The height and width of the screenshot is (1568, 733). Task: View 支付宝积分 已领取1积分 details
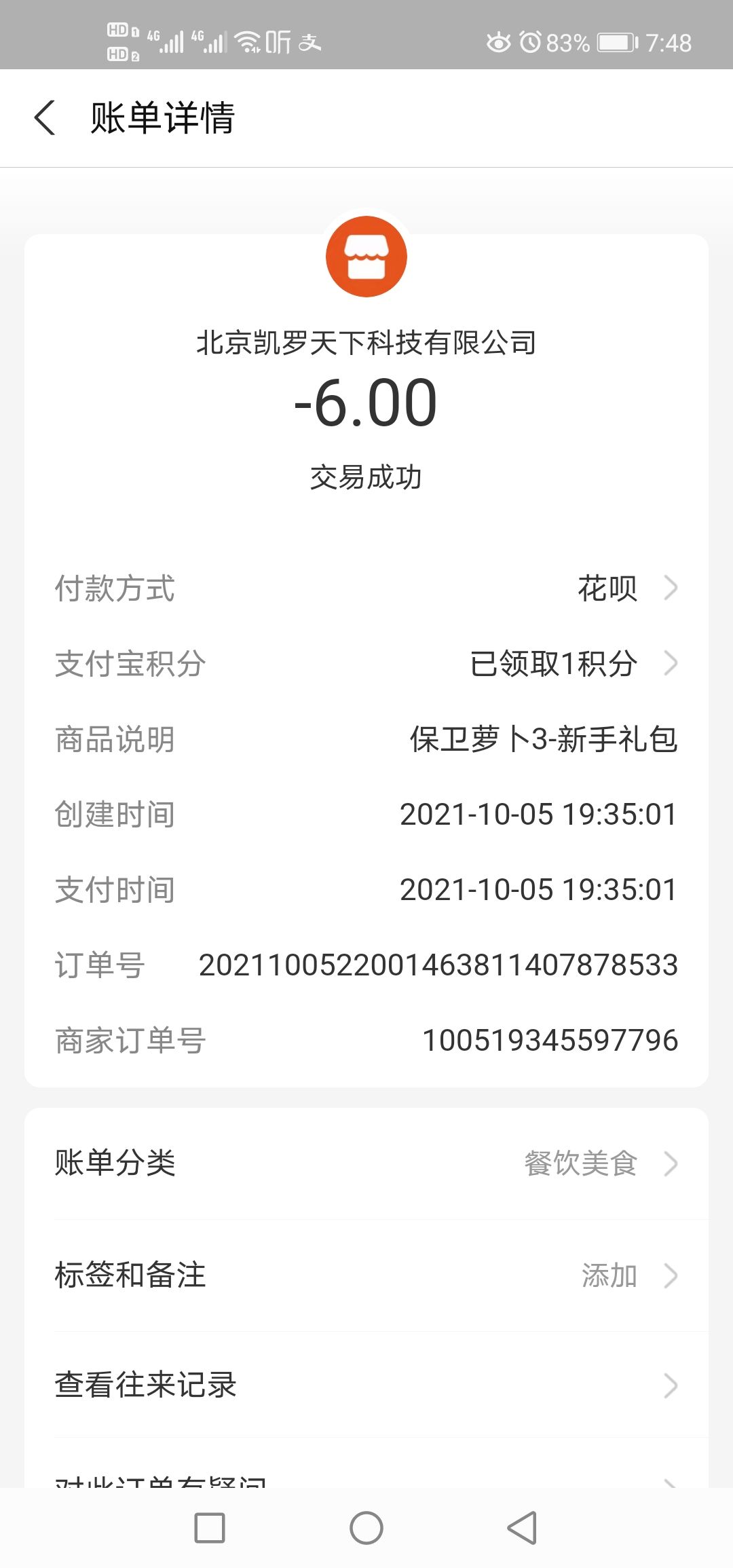click(x=366, y=663)
